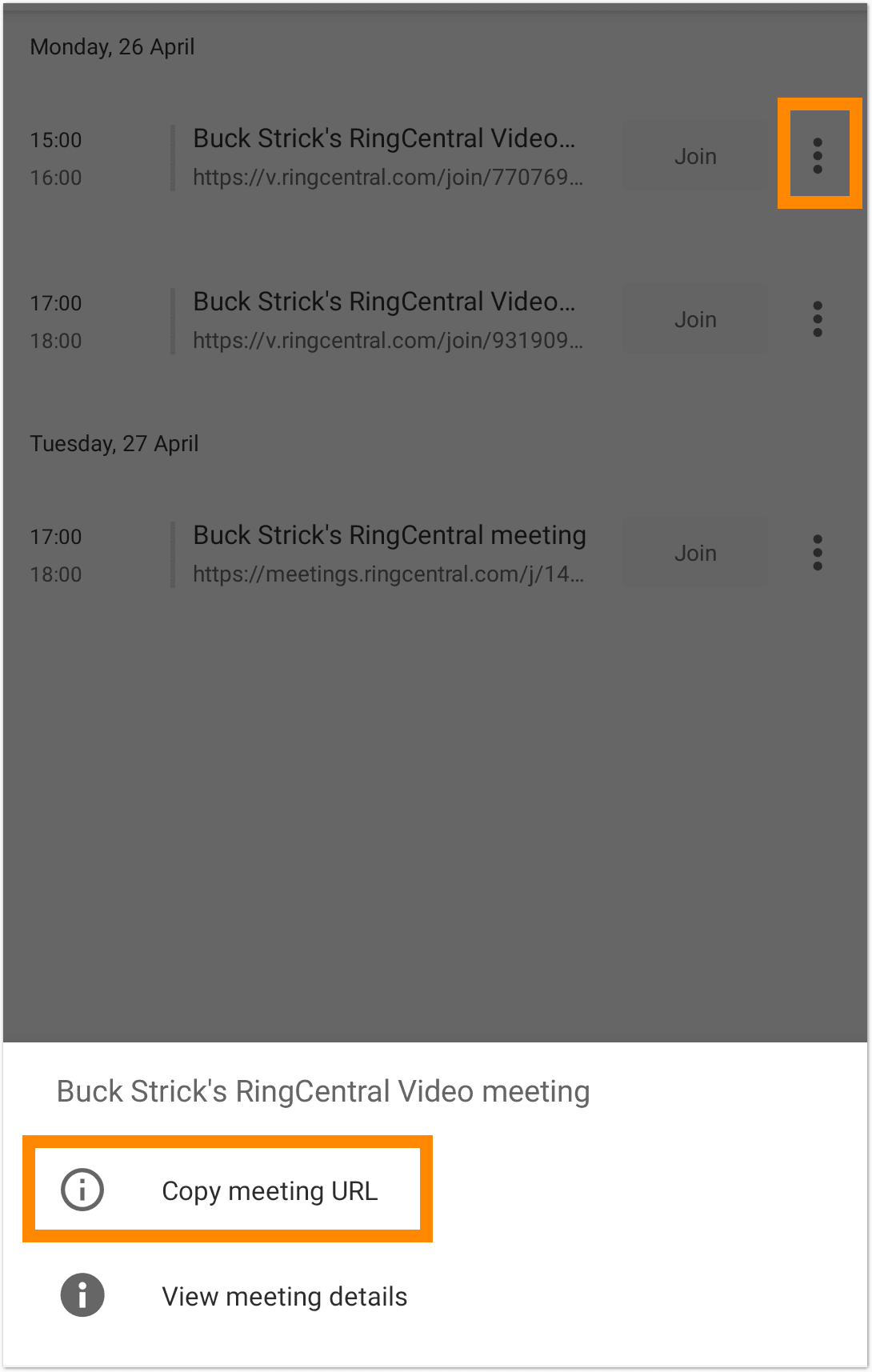
Task: Tap the bottom sheet title Buck Strick's RingCentral Video meeting
Action: click(x=322, y=1090)
